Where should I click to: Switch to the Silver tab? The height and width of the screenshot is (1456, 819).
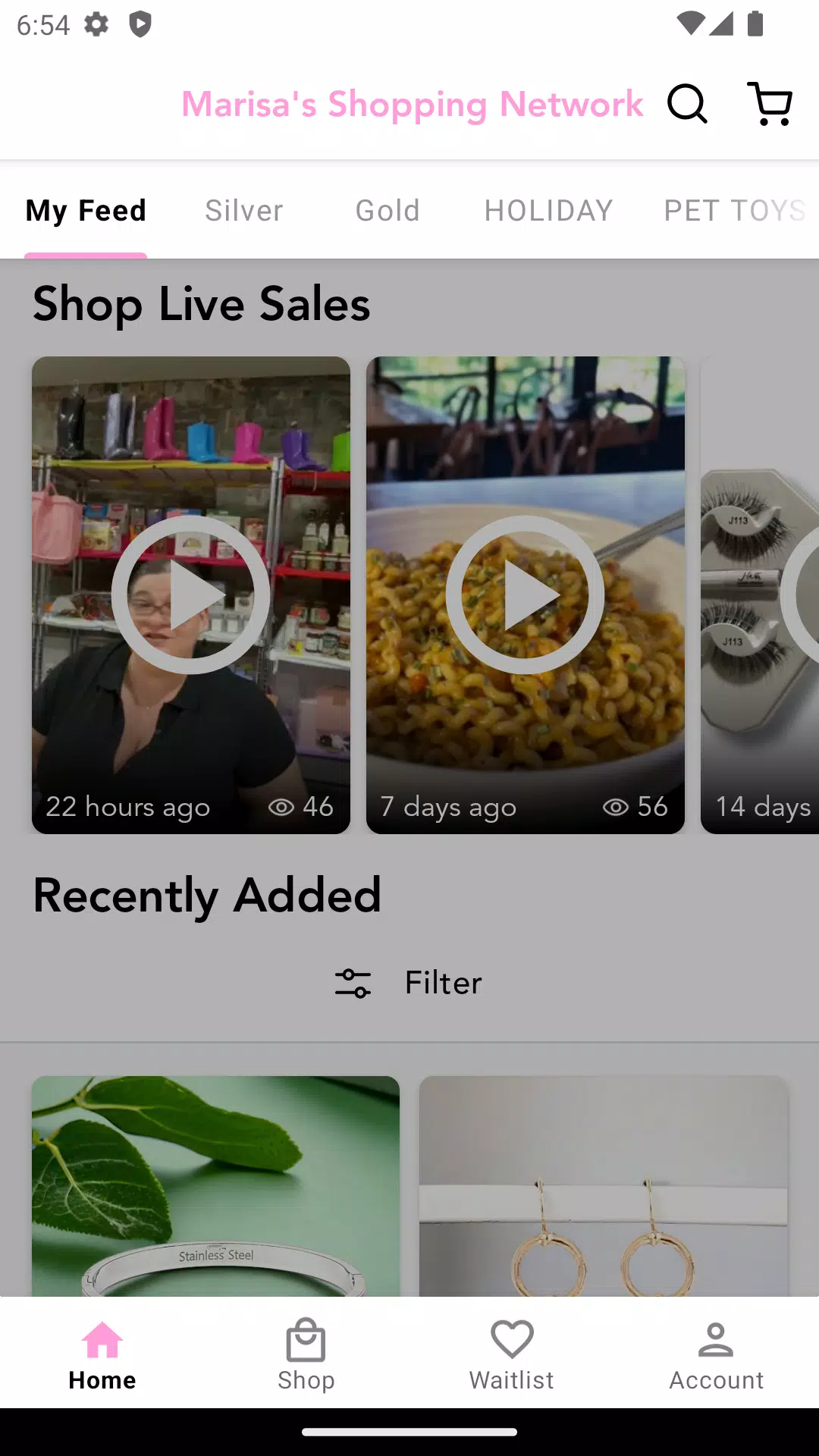(x=243, y=211)
